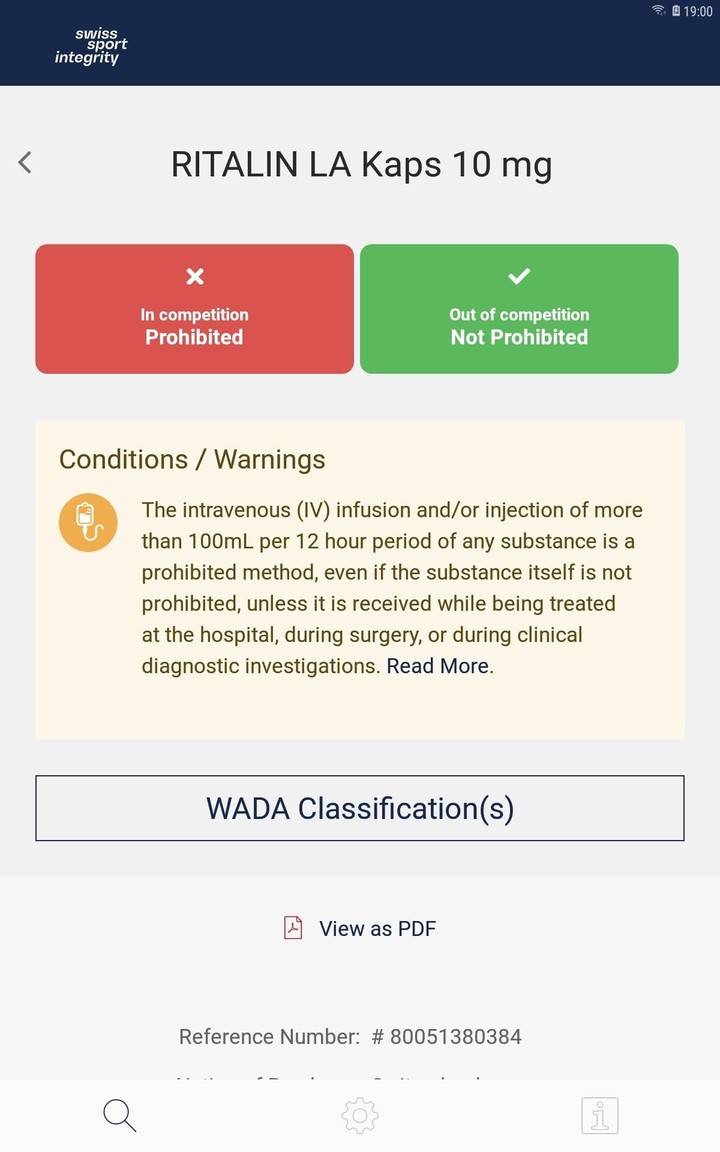Tap the battery indicator in status bar

676,12
